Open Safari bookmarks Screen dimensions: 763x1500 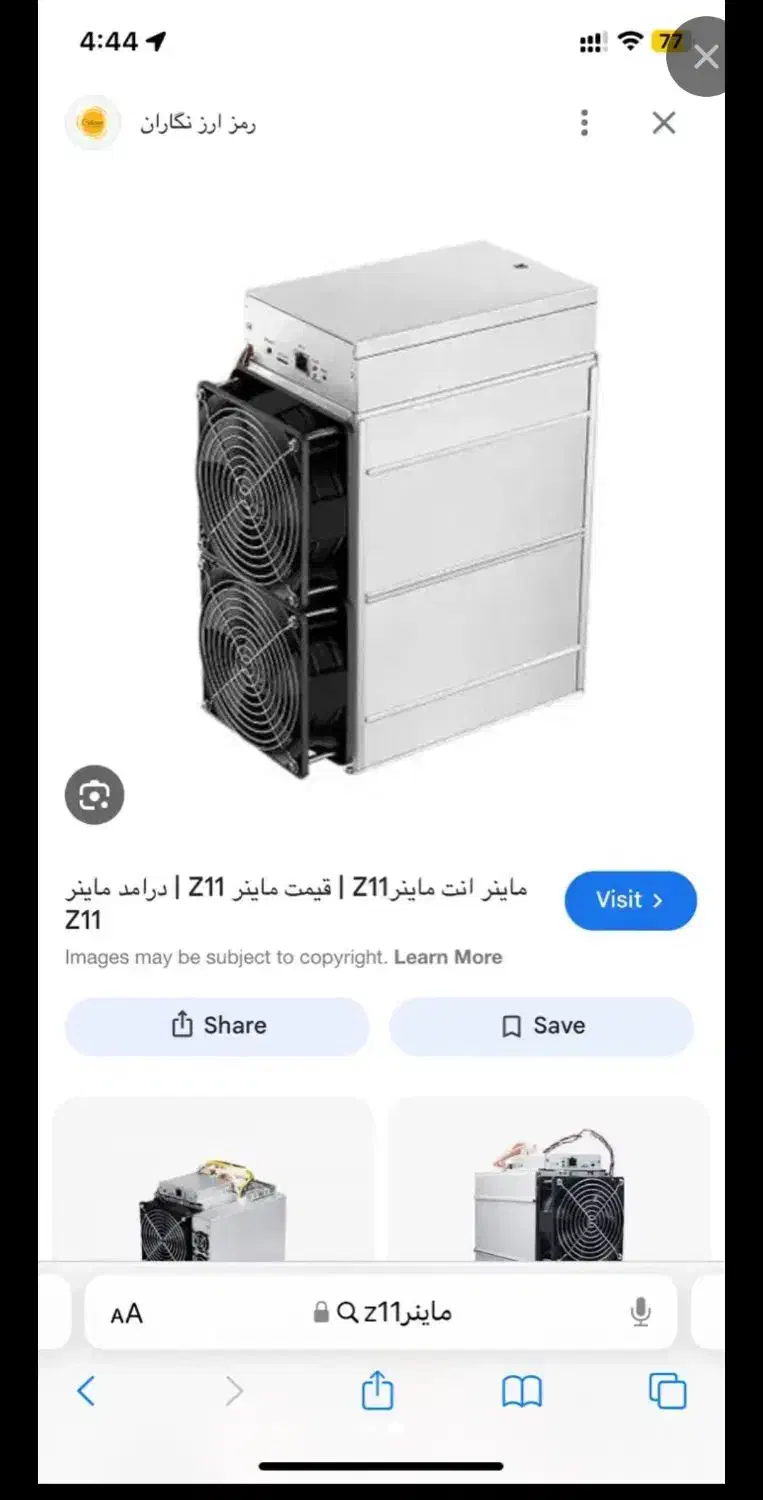(521, 1391)
